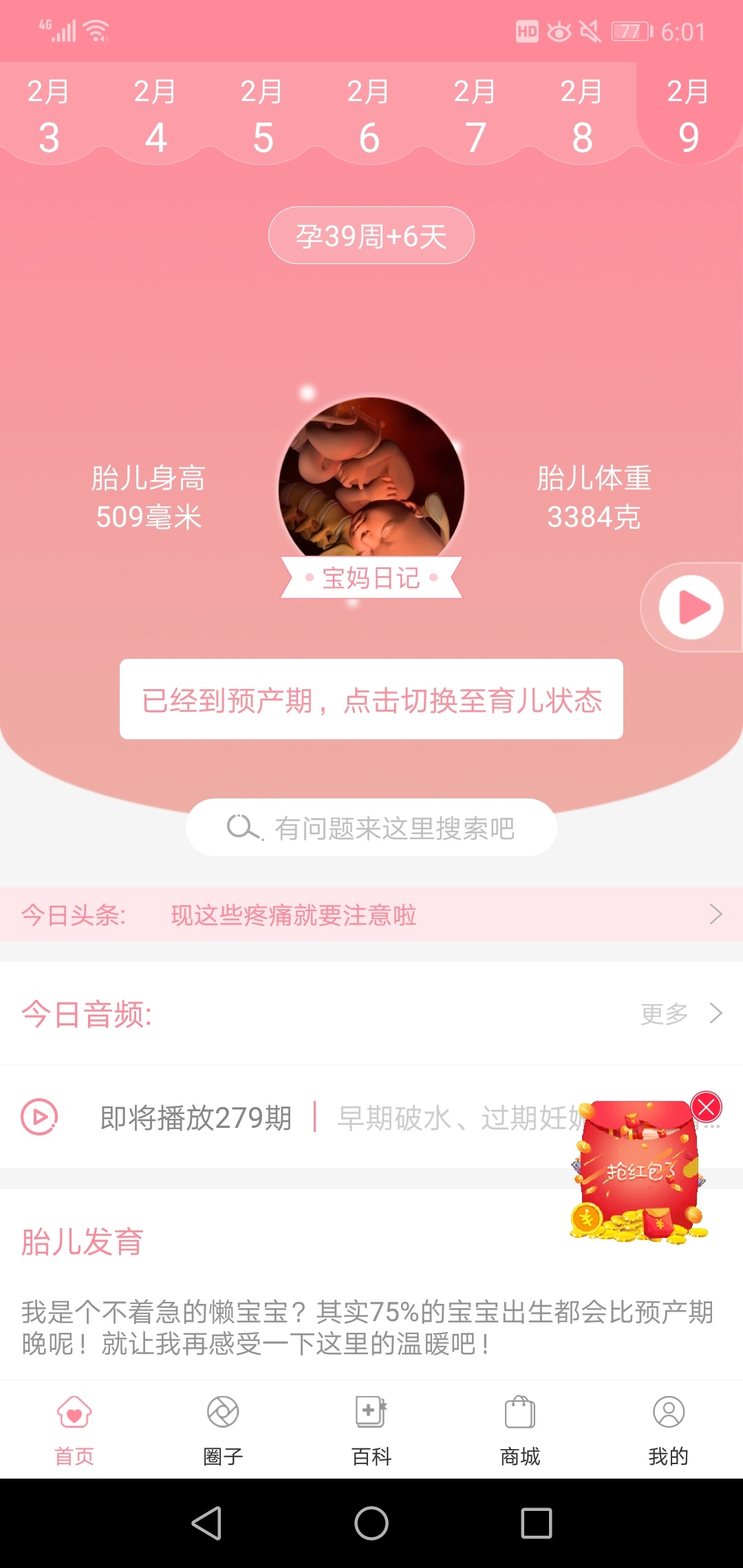Select February 5 in the date strip
This screenshot has width=743, height=1568.
click(x=261, y=116)
